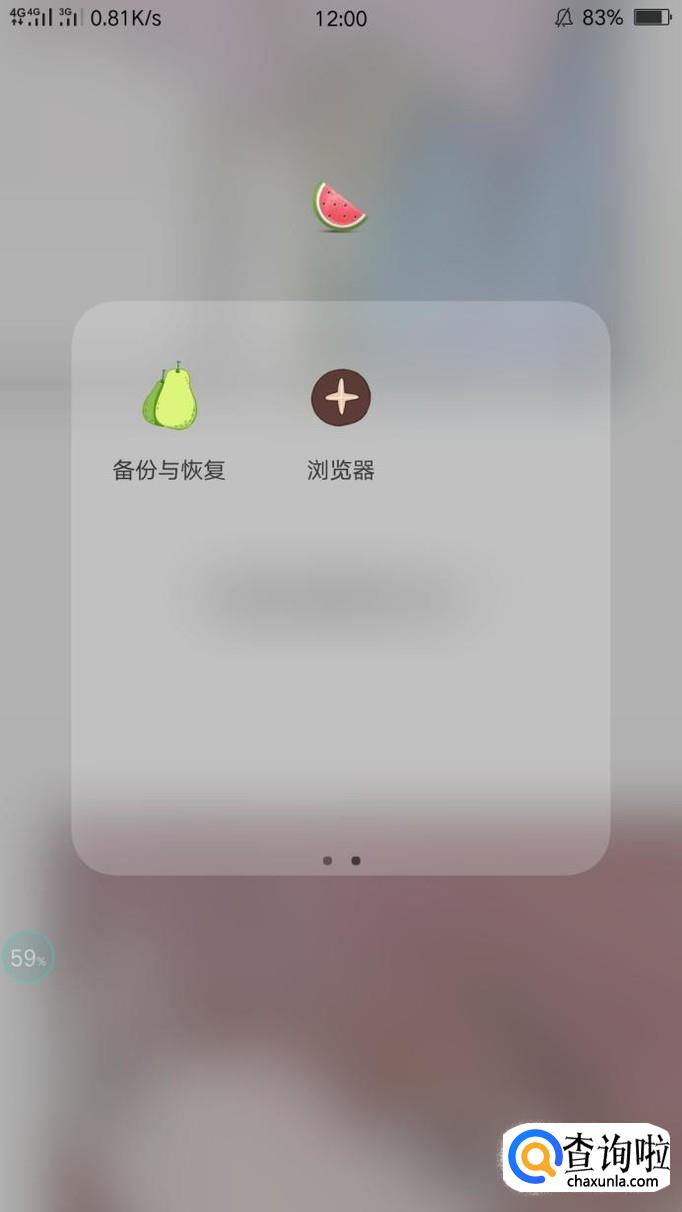Tap the folder page indicator dots
The height and width of the screenshot is (1212, 682).
coord(341,860)
